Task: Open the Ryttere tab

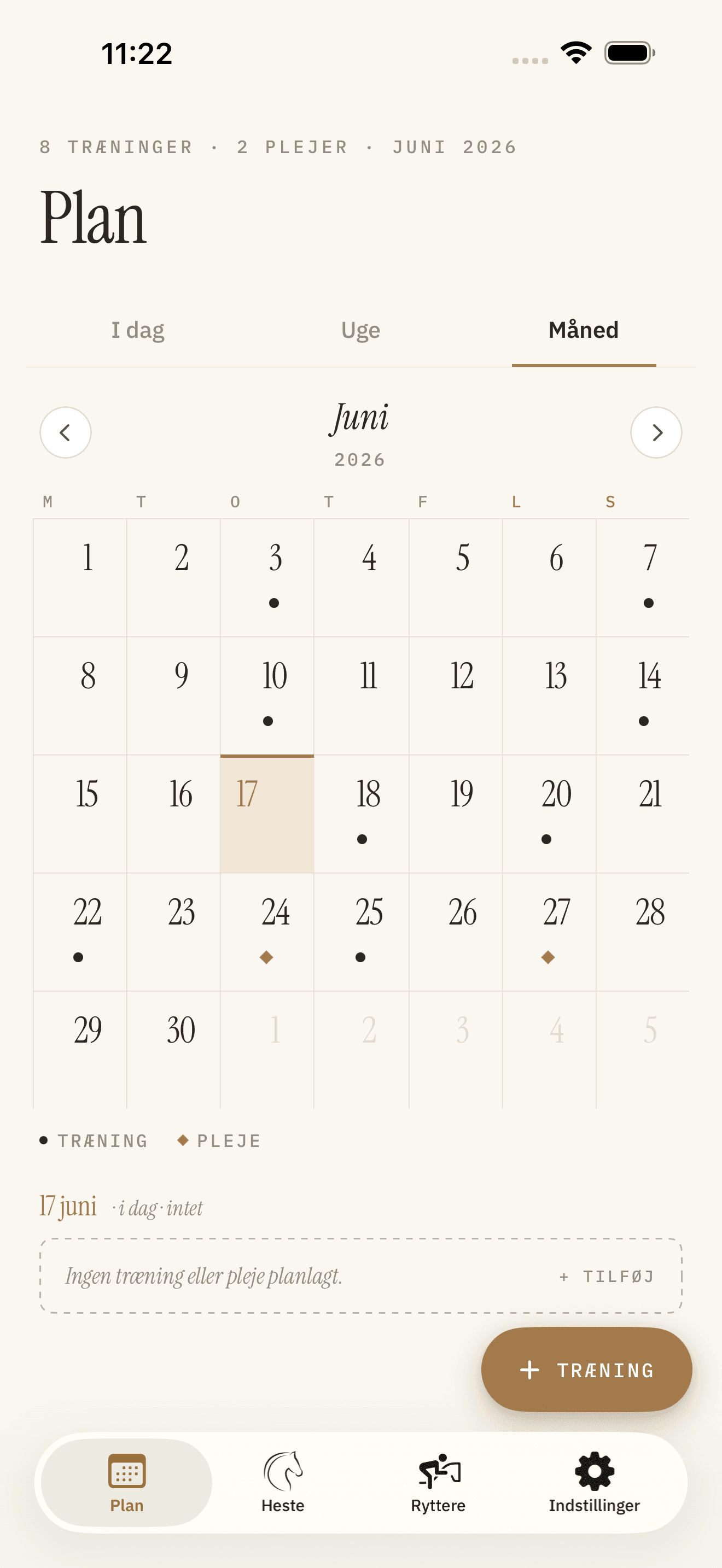Action: 438,1482
